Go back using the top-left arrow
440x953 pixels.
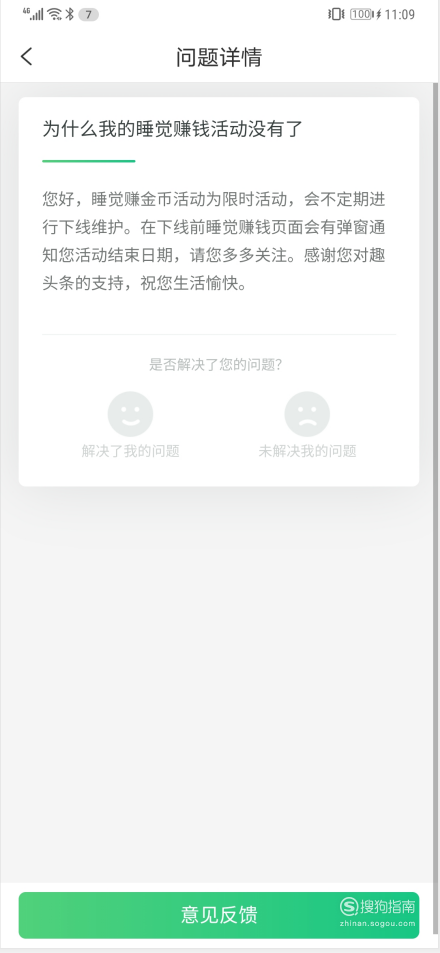(x=26, y=57)
